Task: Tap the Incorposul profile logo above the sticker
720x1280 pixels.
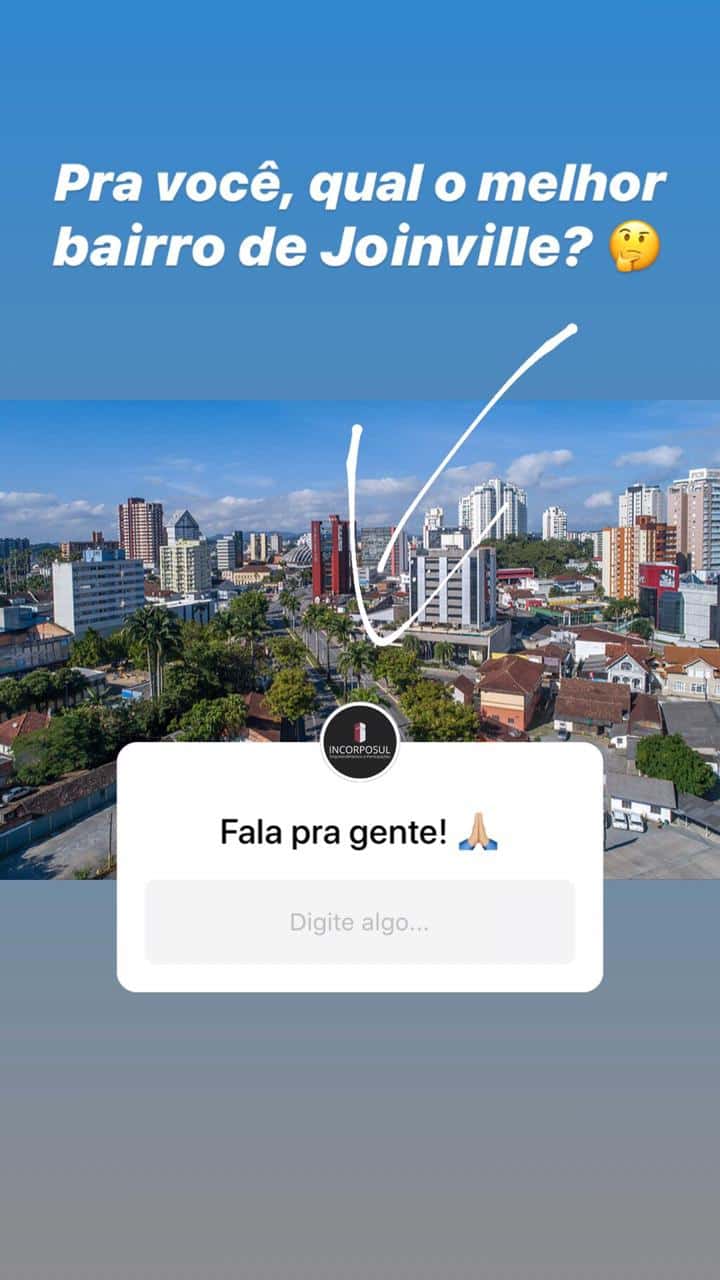Action: tap(360, 736)
